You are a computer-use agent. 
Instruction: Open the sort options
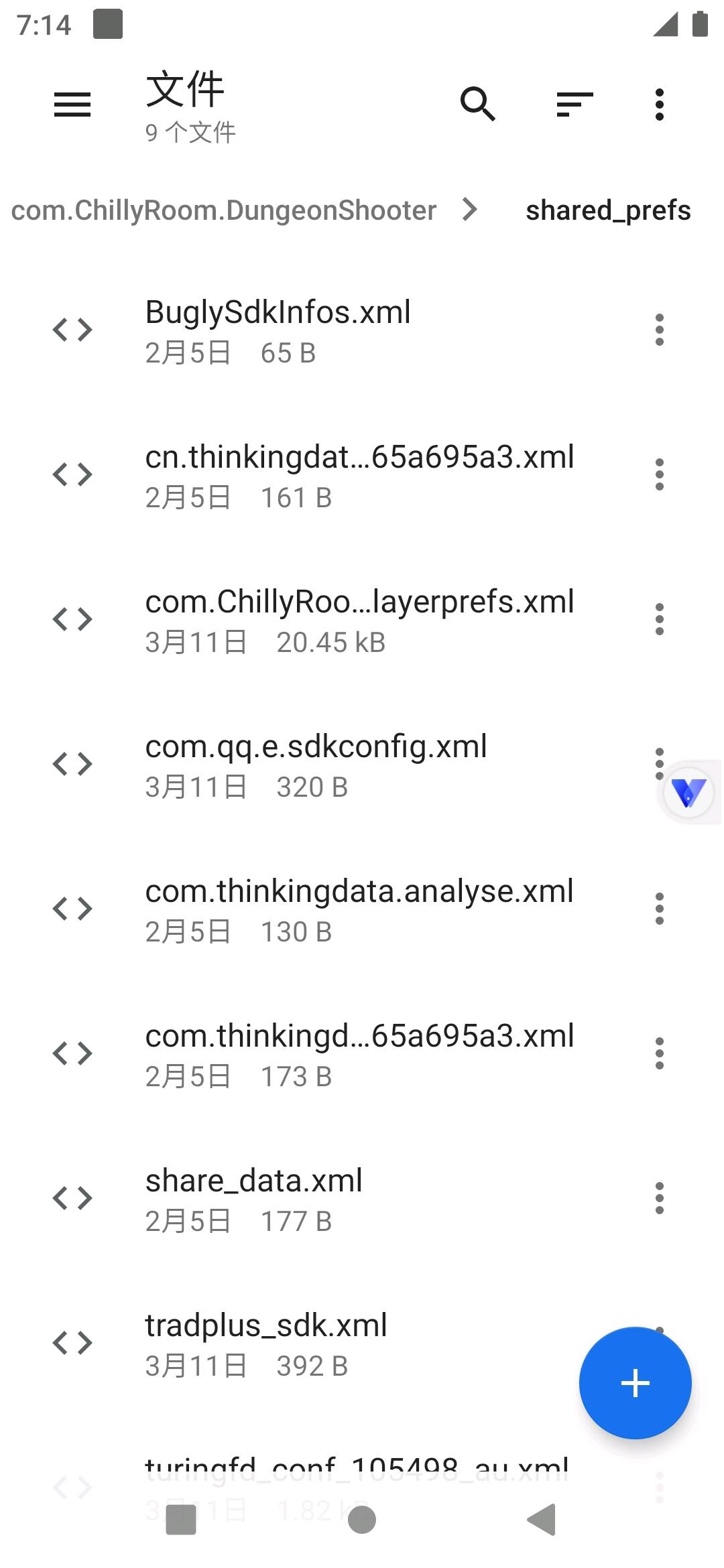(x=575, y=105)
